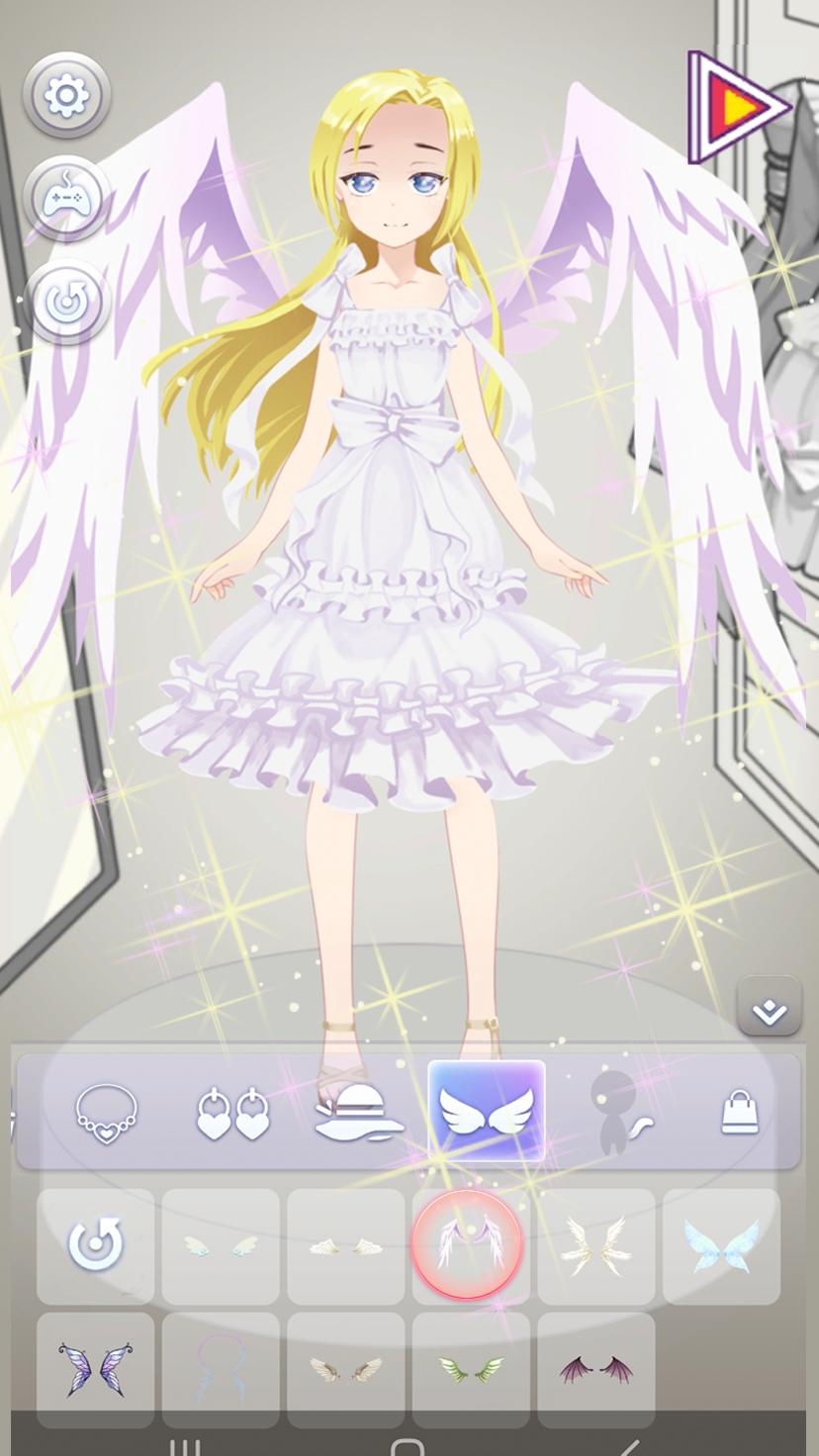Remove wings with the reset tile

(96, 1246)
